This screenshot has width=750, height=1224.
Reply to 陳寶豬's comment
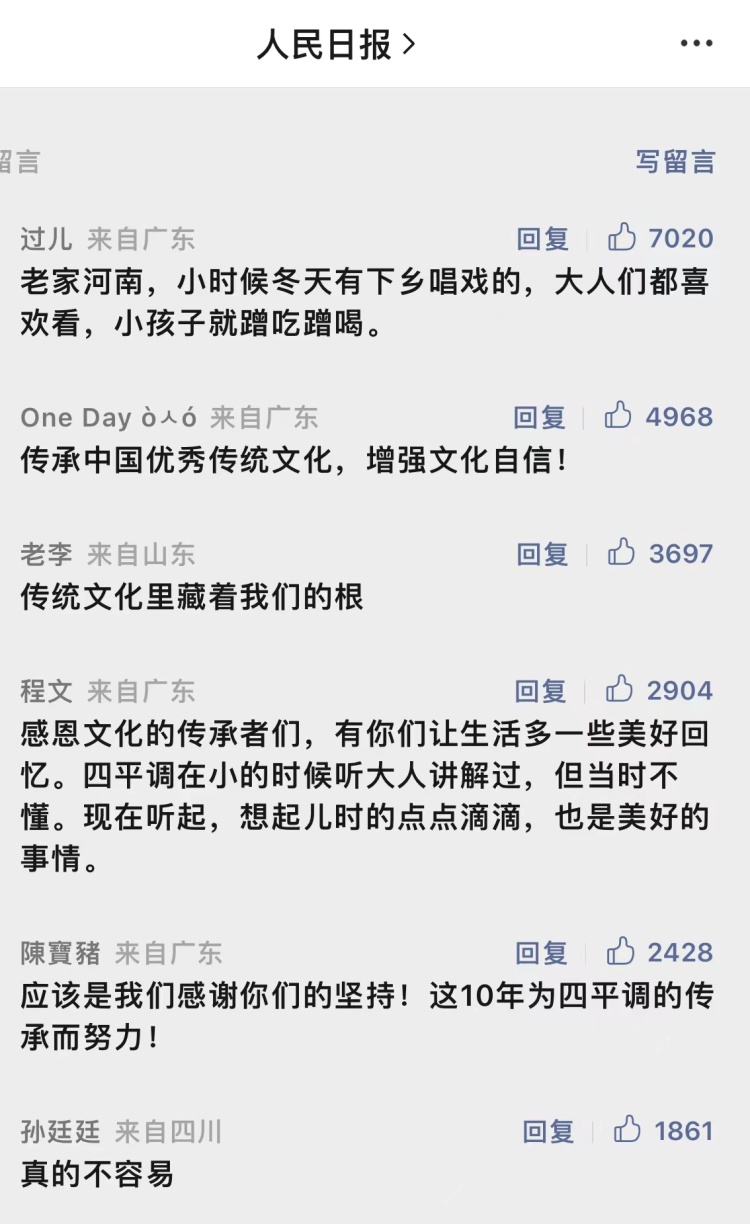(542, 953)
